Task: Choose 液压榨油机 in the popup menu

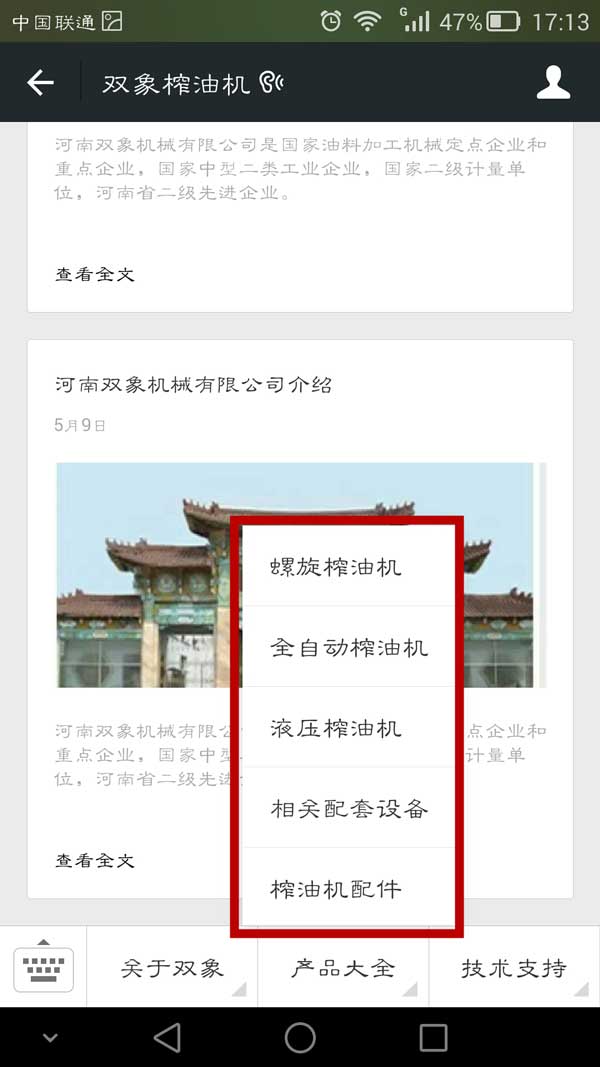Action: (336, 727)
